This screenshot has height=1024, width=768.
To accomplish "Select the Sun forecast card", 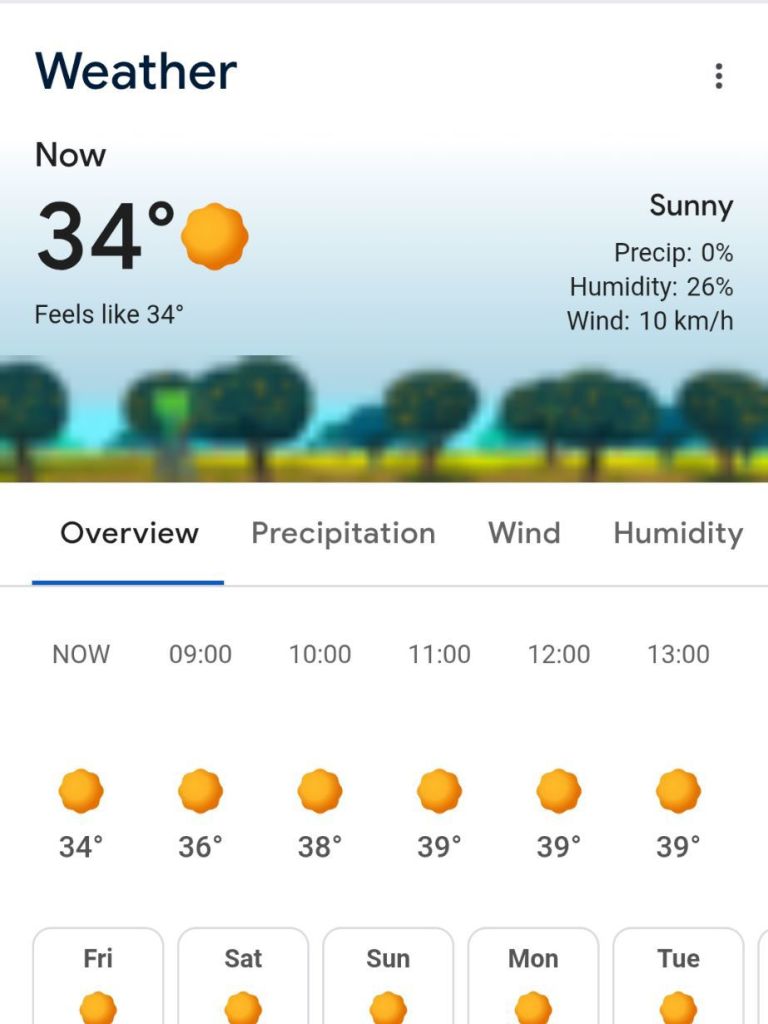I will click(x=388, y=978).
